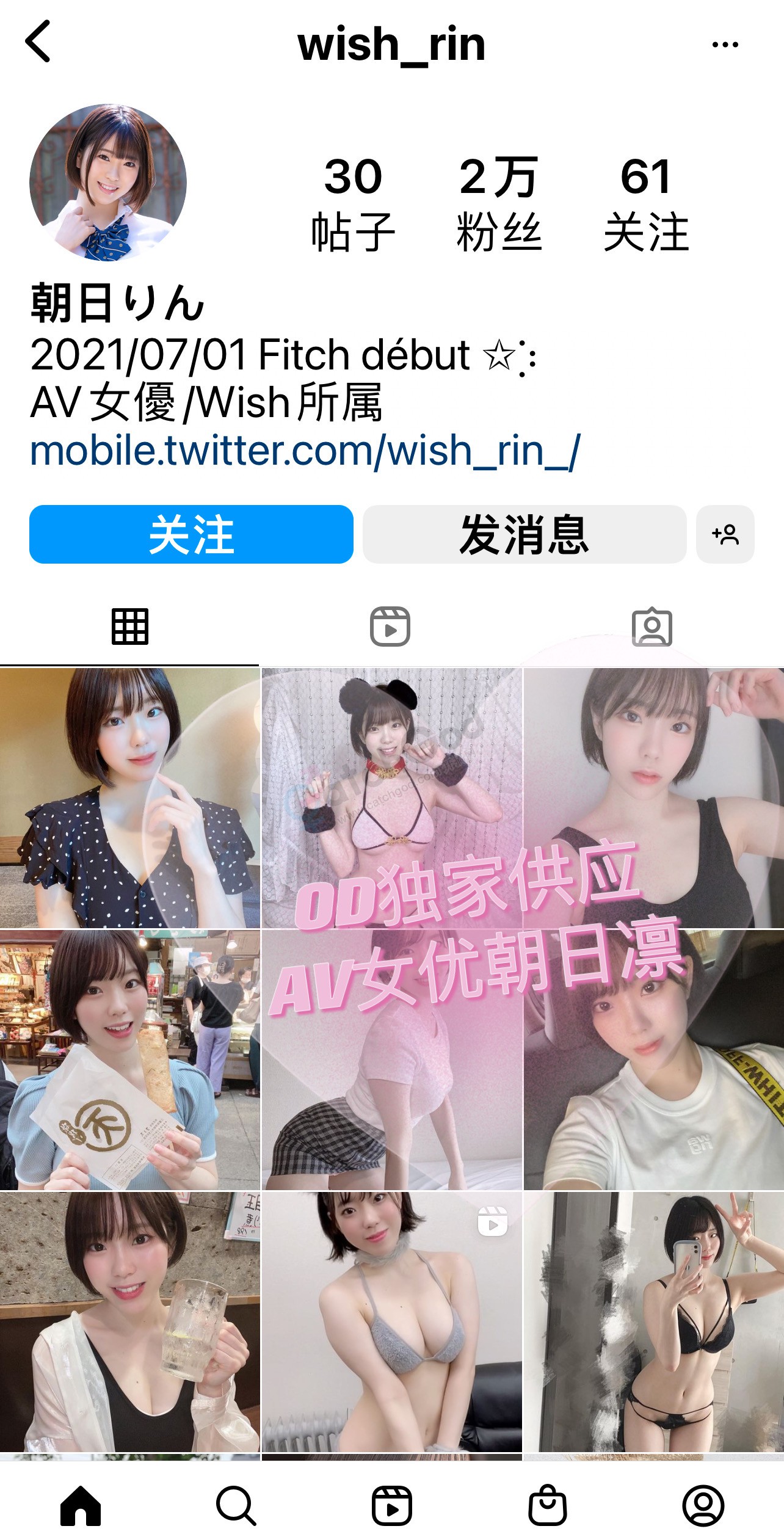Go back from the wish_rin profile
Image resolution: width=784 pixels, height=1537 pixels.
(x=38, y=42)
